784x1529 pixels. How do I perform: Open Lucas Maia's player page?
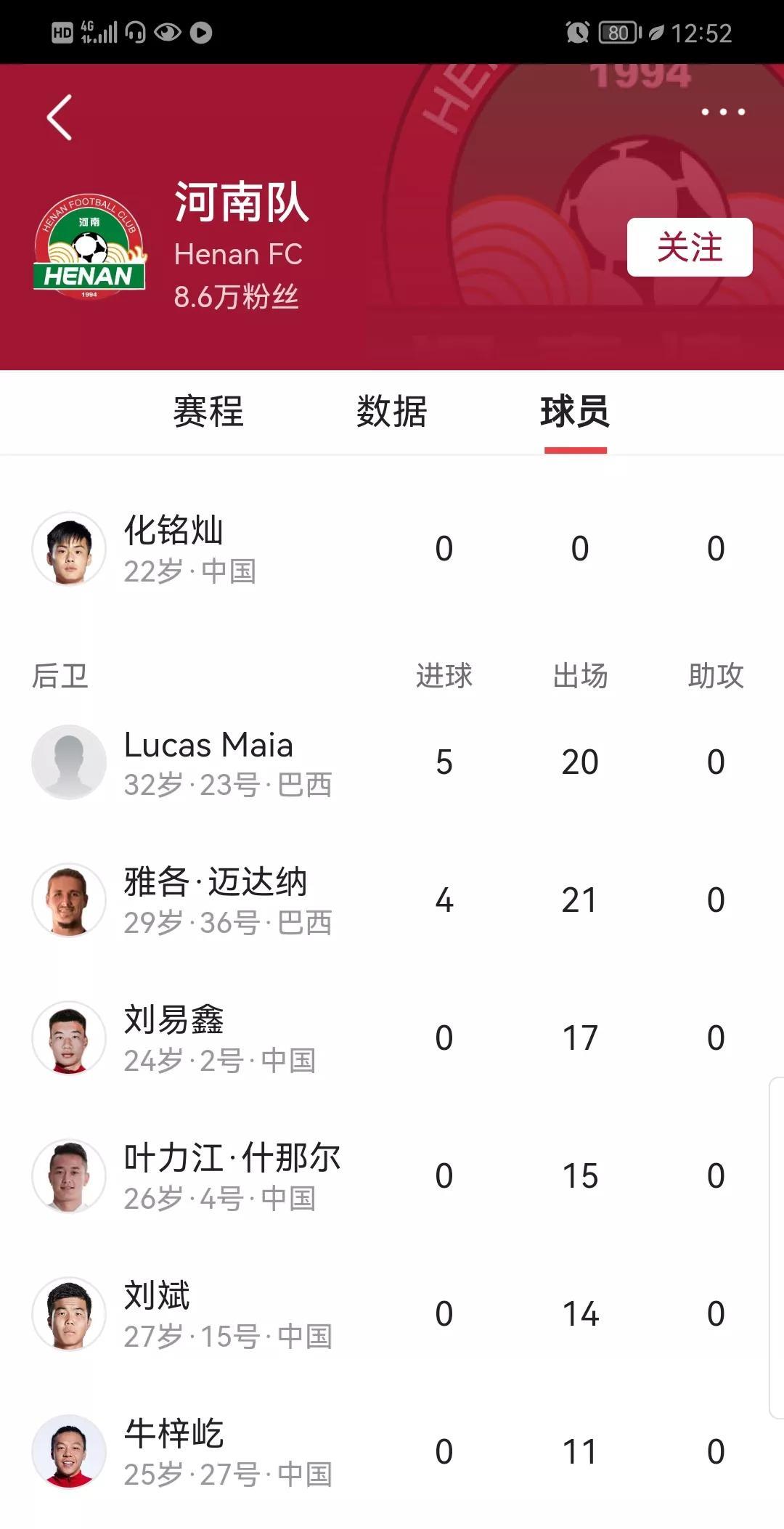pyautogui.click(x=208, y=762)
